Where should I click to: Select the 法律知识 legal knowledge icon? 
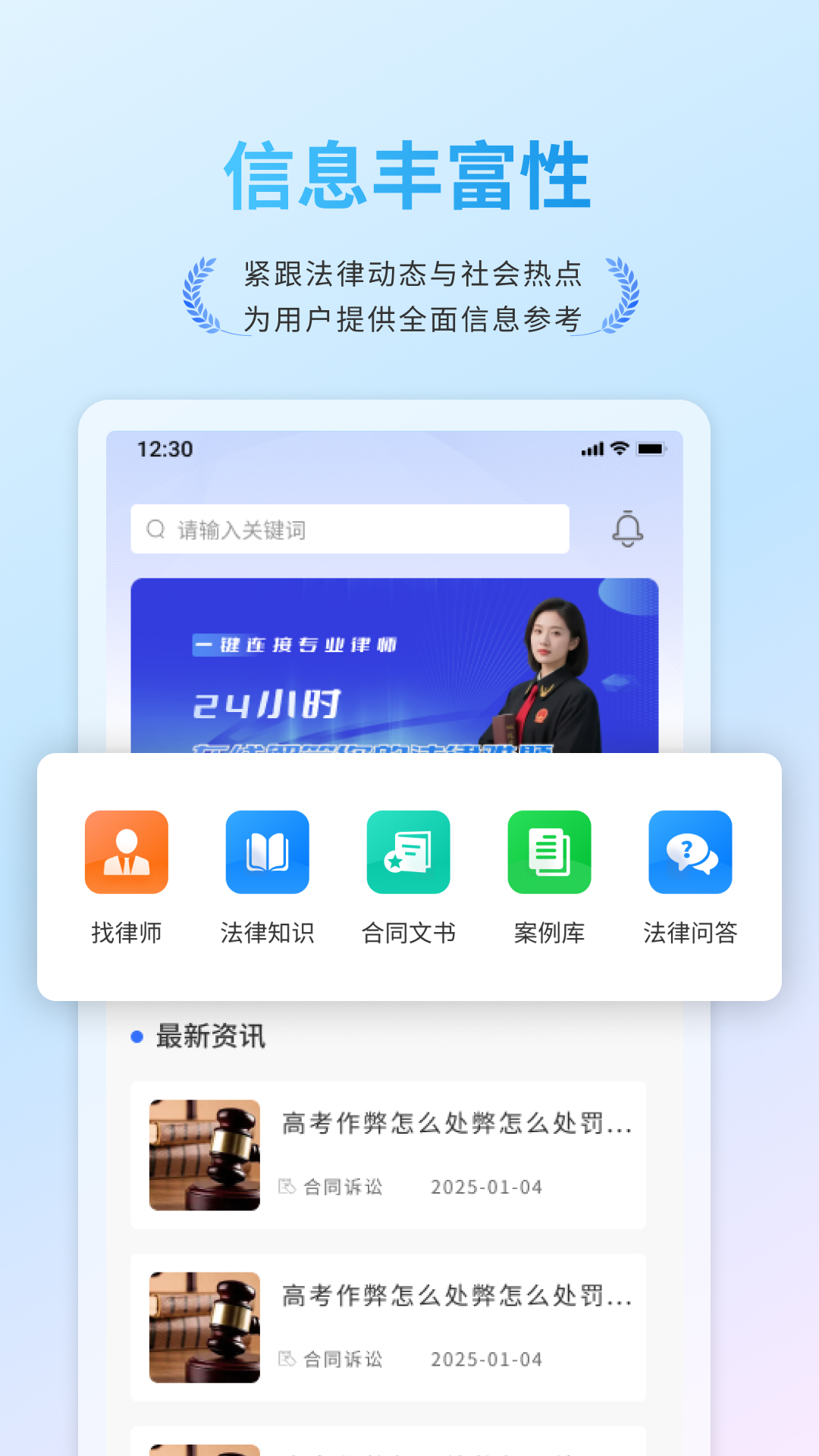tap(267, 851)
